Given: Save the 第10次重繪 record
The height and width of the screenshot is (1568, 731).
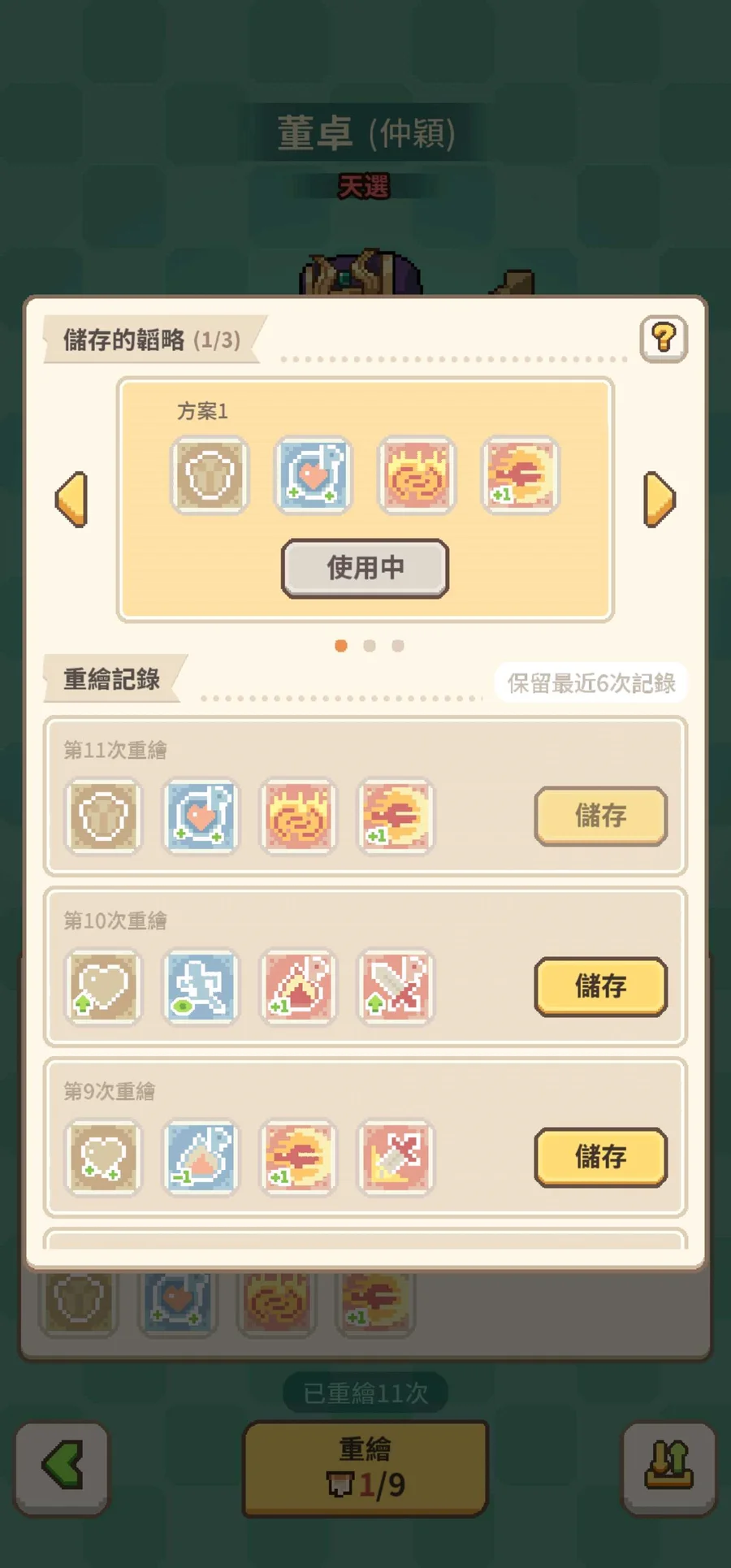Looking at the screenshot, I should coord(600,986).
